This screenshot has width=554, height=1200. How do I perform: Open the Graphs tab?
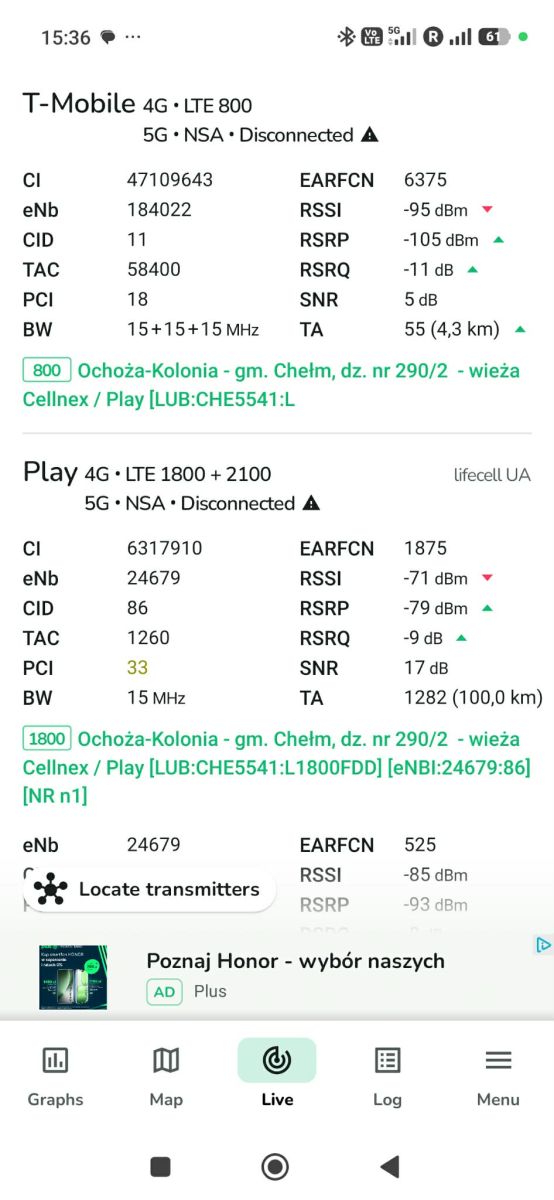55,1076
